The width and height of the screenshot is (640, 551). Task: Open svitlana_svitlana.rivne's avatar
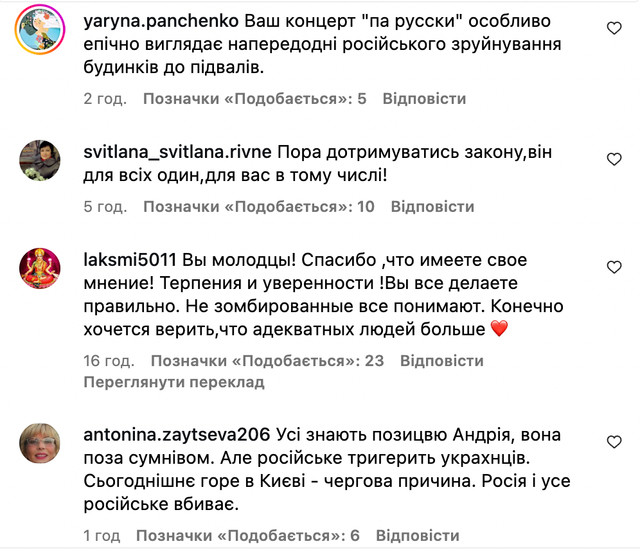(42, 160)
